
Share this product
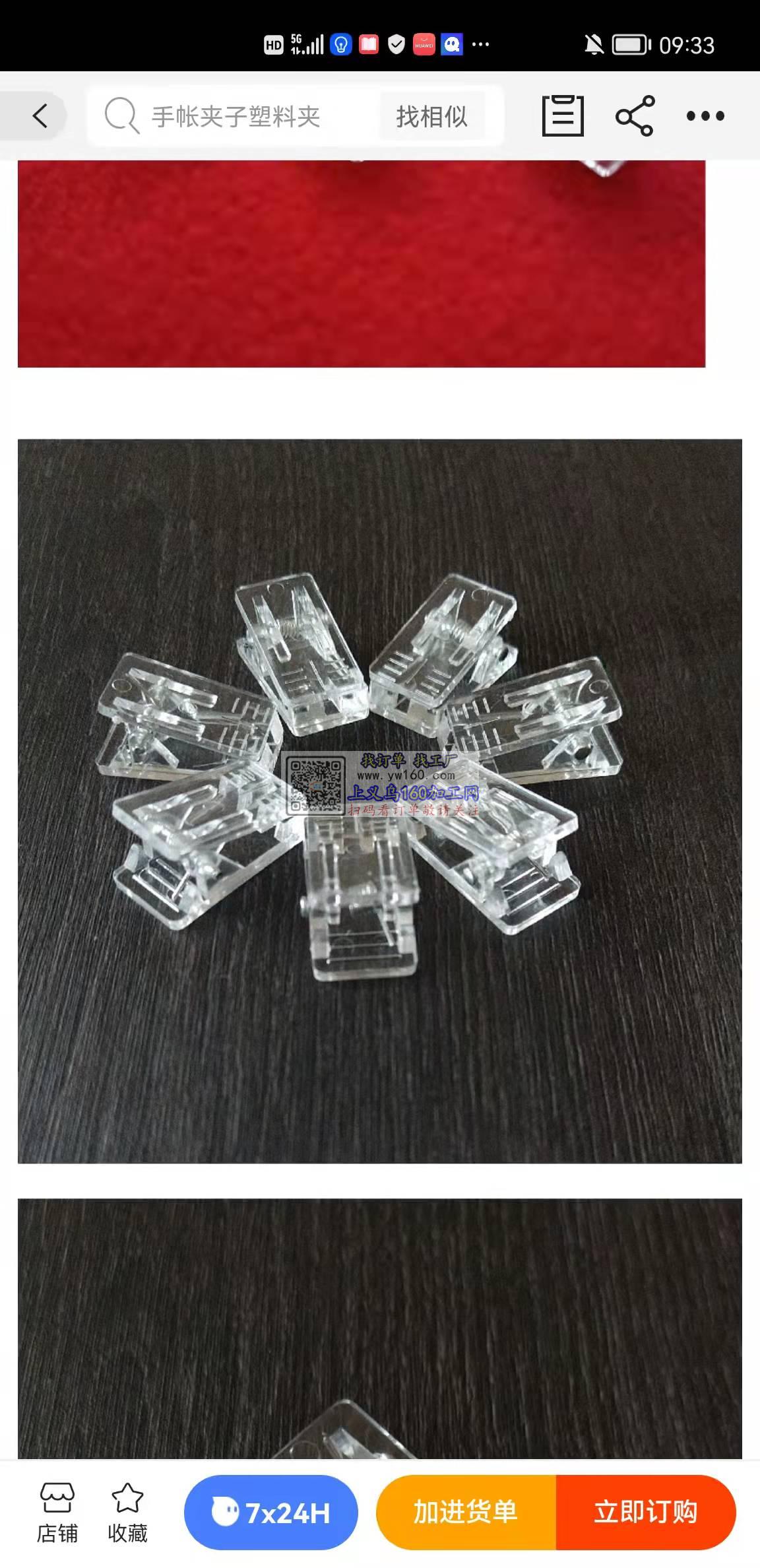point(635,116)
